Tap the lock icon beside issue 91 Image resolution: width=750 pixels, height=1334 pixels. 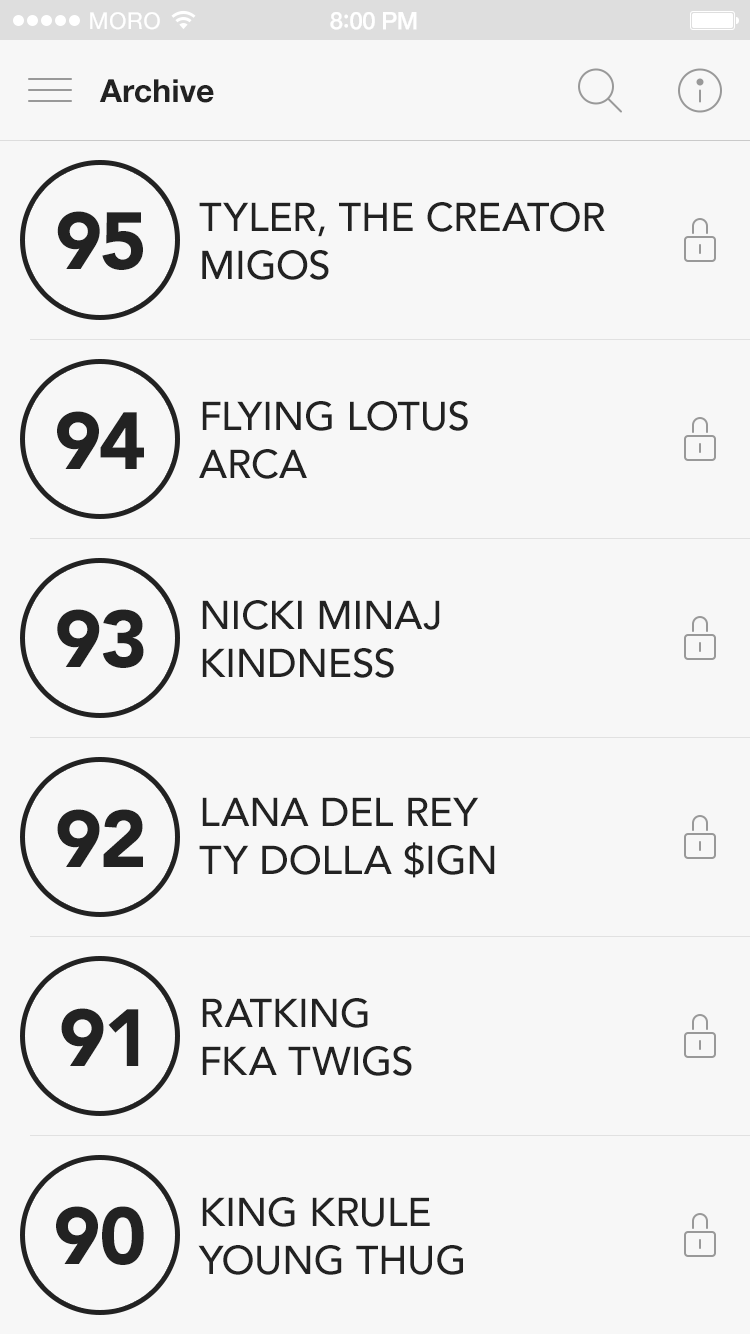(x=700, y=1036)
